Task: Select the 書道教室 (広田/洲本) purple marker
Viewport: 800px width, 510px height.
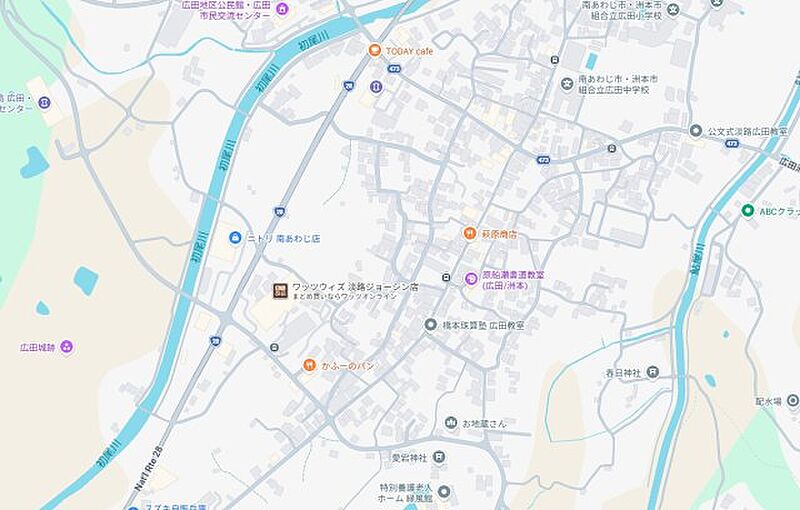Action: 471,278
